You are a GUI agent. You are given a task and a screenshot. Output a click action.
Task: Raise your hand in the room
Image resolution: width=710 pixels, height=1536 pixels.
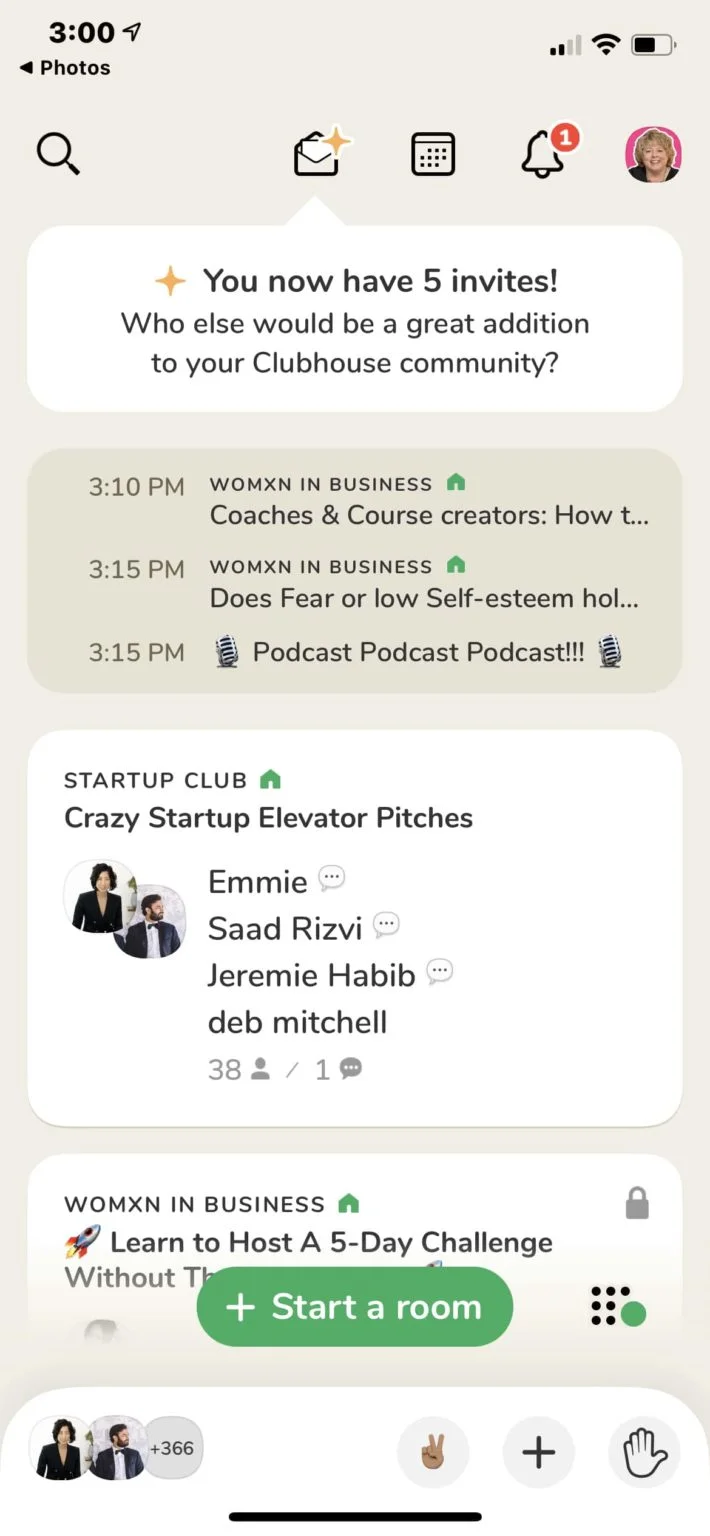[x=644, y=1453]
